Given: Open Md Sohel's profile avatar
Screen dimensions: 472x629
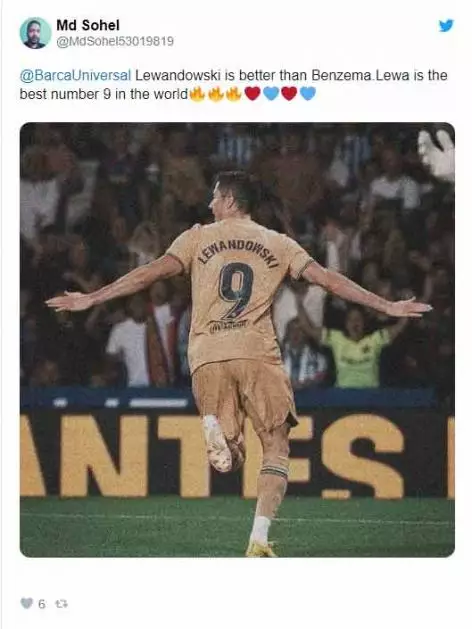Looking at the screenshot, I should (35, 33).
